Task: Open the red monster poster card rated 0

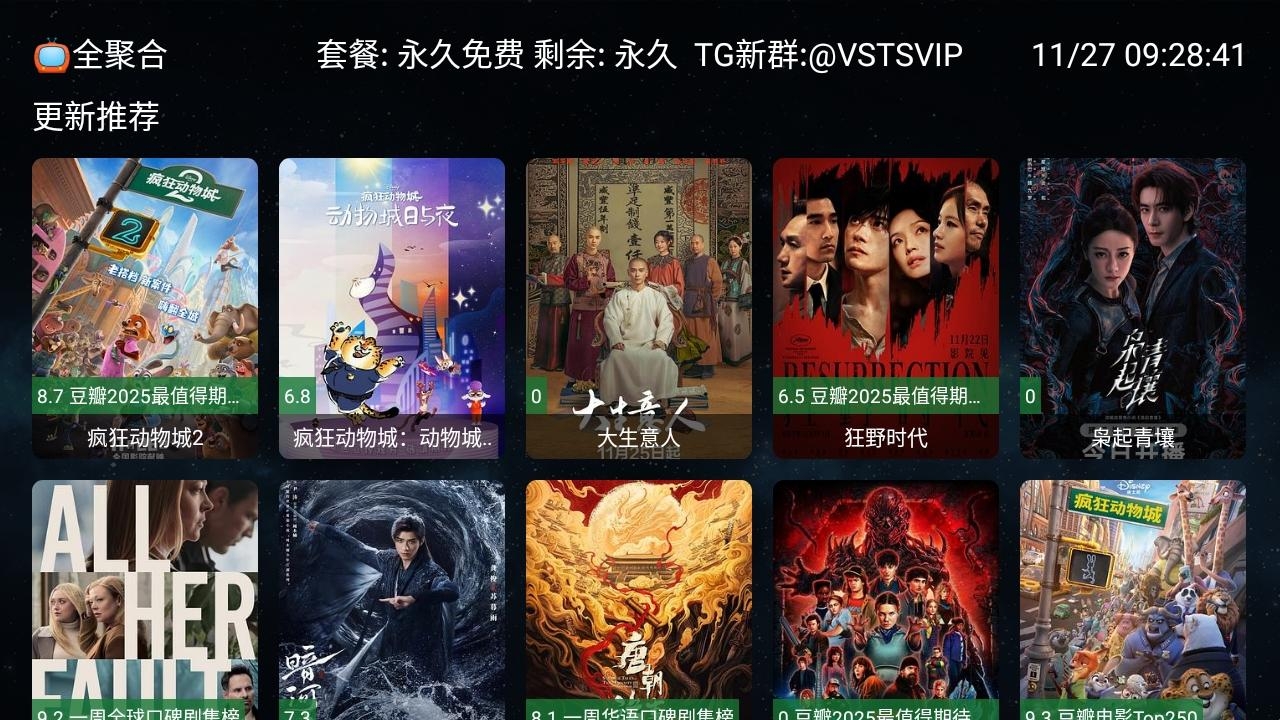Action: point(886,600)
